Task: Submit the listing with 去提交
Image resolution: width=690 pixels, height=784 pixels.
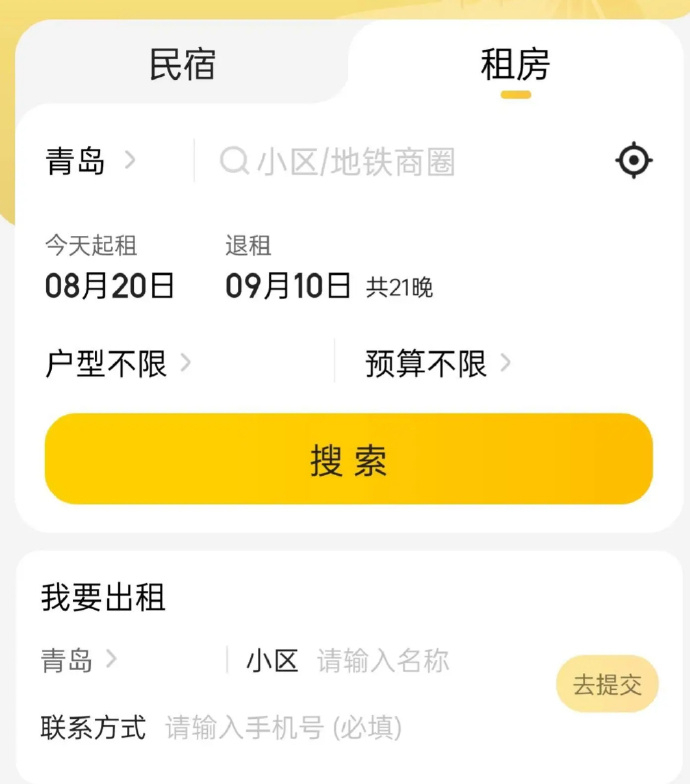Action: click(607, 684)
